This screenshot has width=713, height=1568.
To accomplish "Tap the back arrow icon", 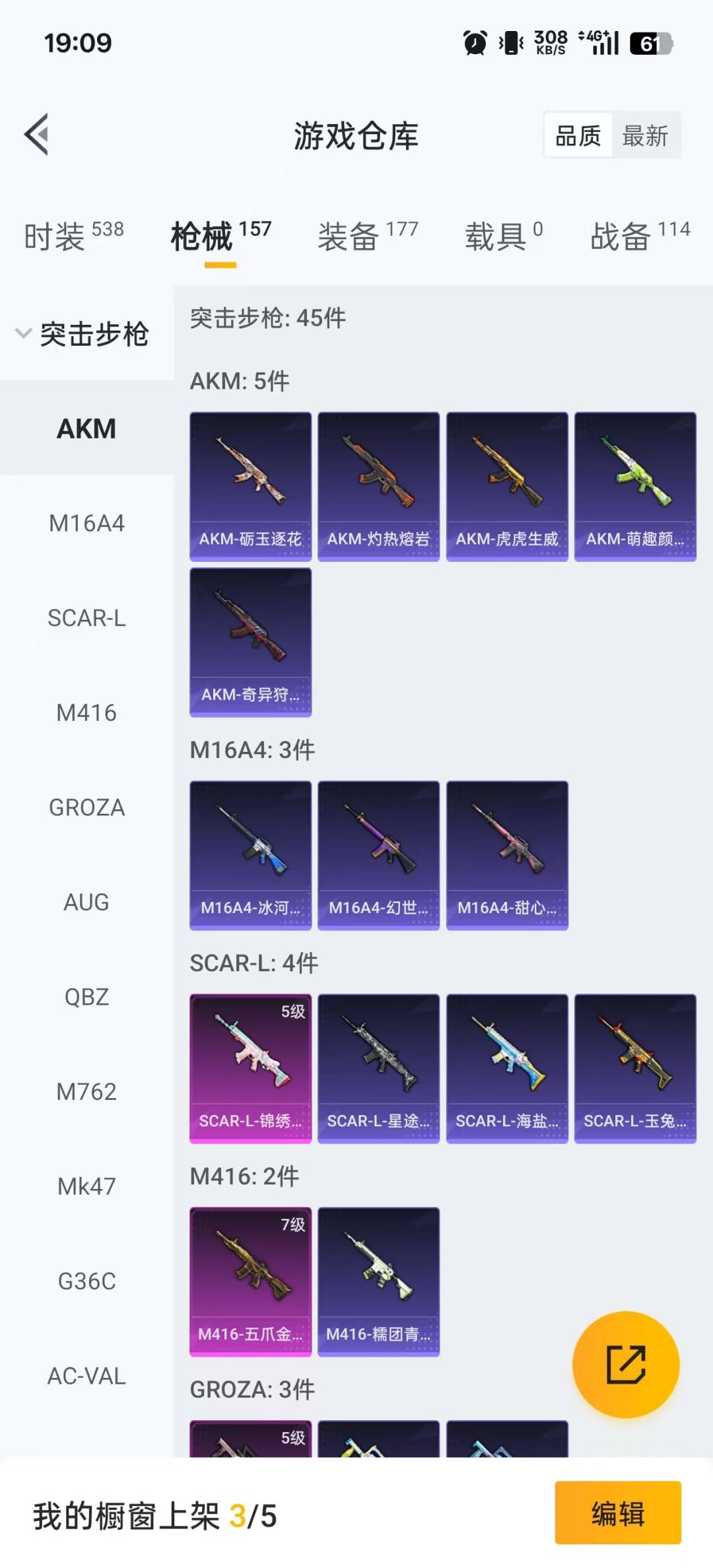I will [36, 135].
